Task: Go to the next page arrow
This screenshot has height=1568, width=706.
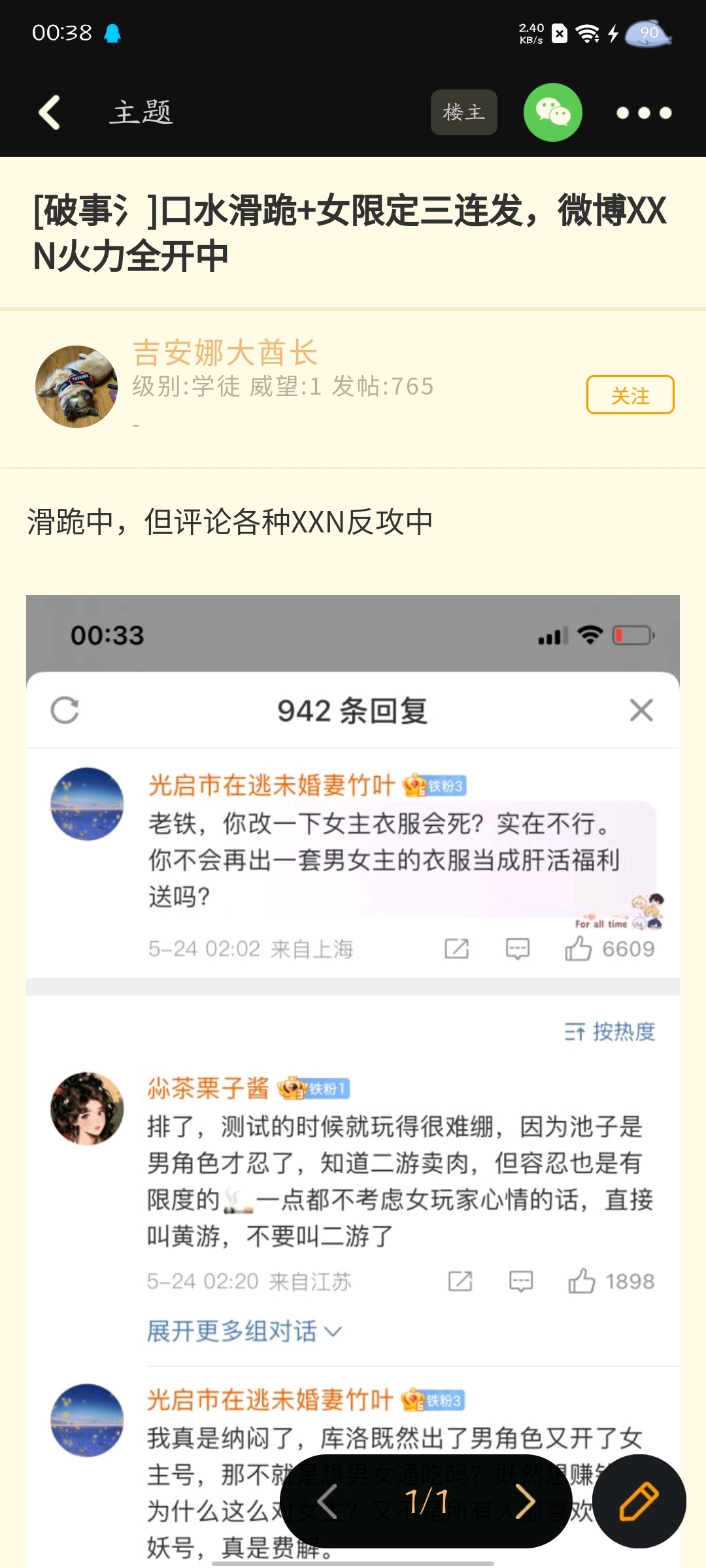Action: click(x=525, y=1501)
